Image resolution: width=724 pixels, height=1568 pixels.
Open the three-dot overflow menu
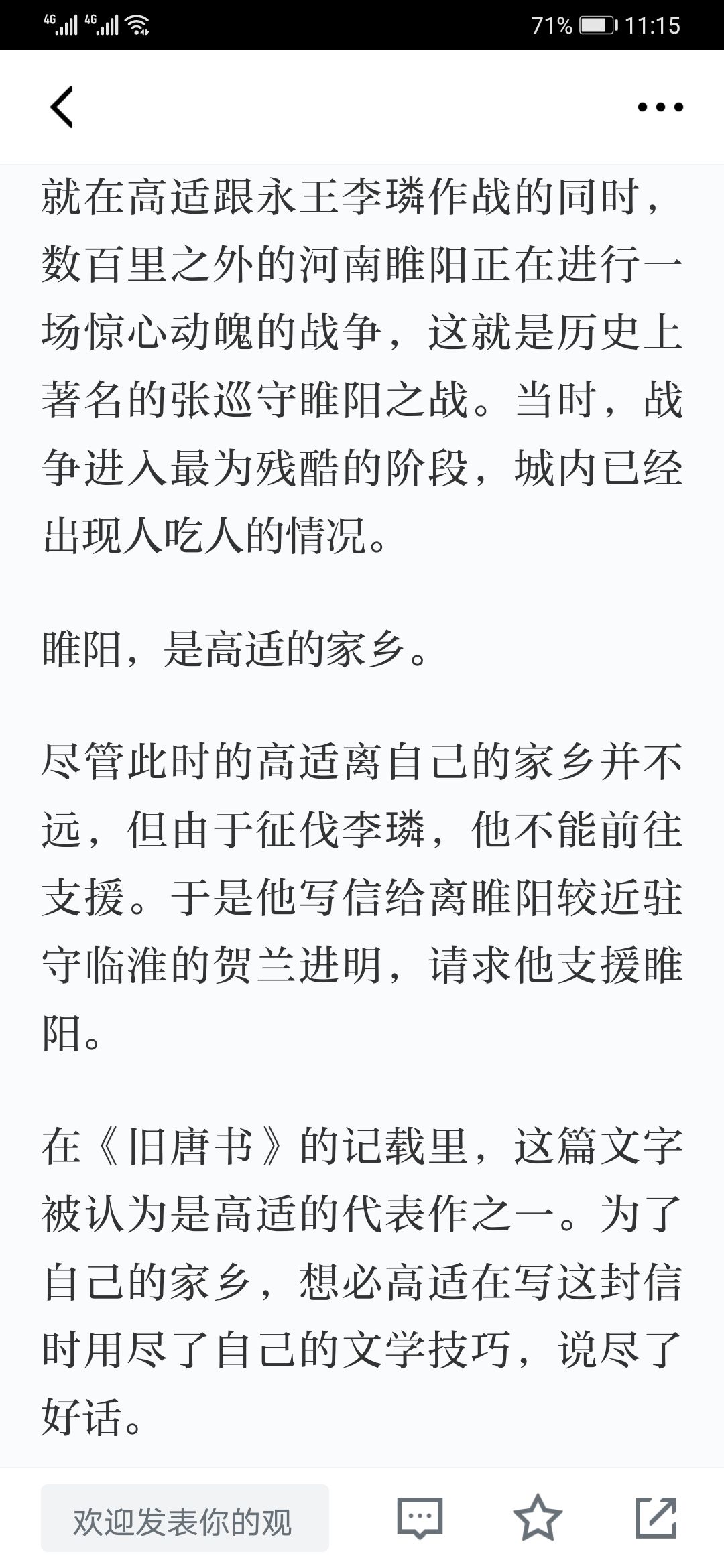coord(660,107)
